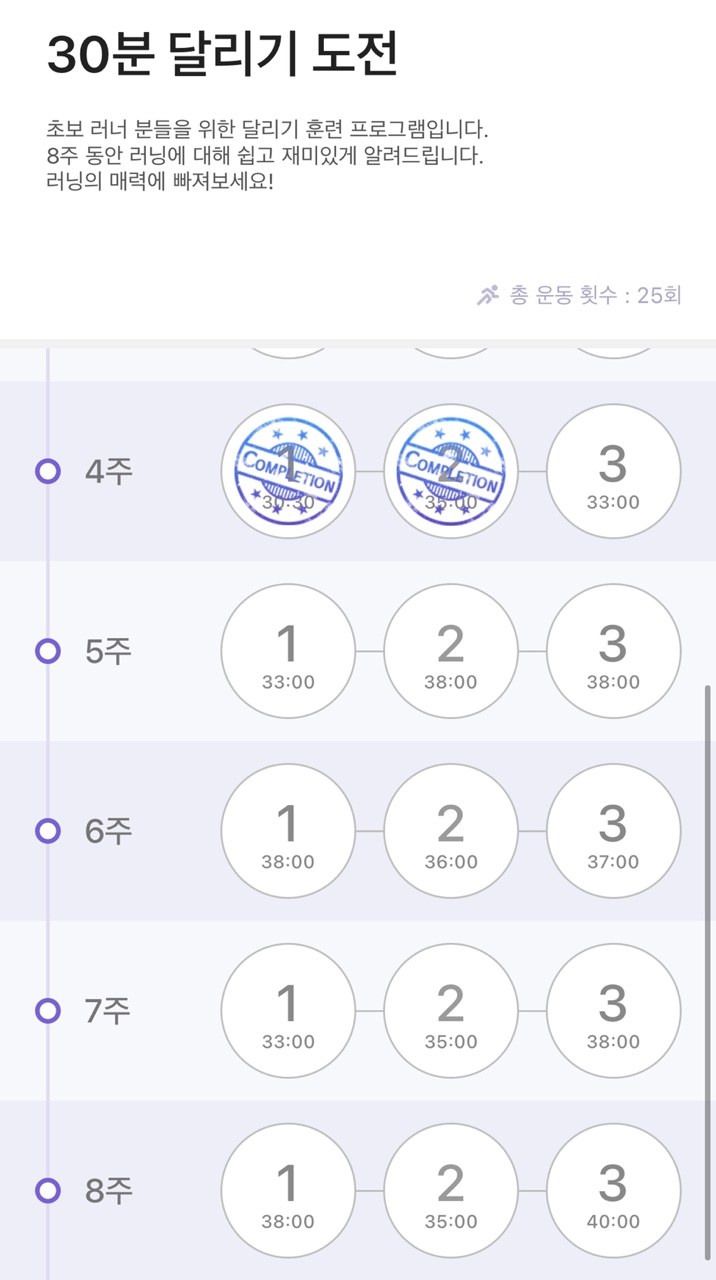The width and height of the screenshot is (716, 1280).
Task: Tap week 8 session 2 (35:00)
Action: click(451, 1191)
